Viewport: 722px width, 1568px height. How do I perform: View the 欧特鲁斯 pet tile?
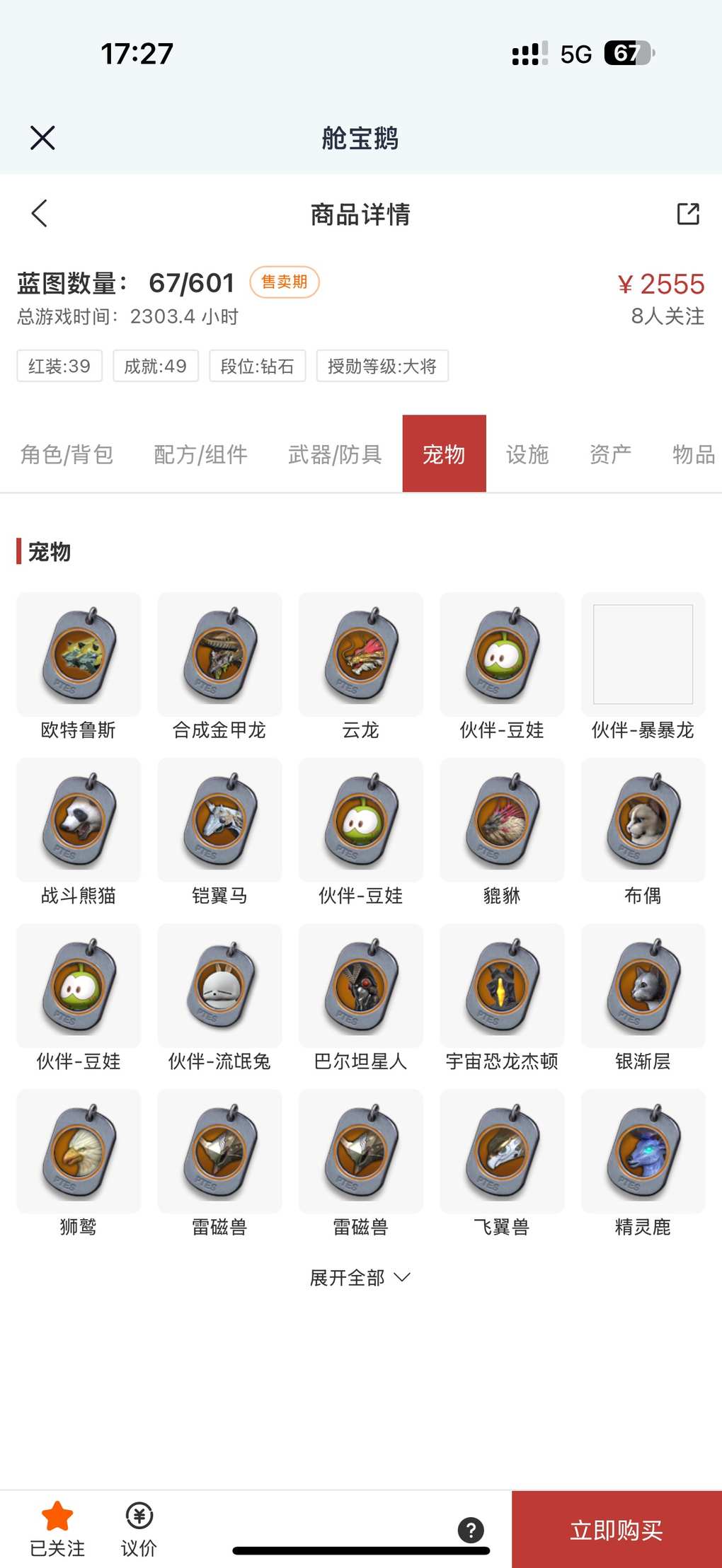point(79,655)
